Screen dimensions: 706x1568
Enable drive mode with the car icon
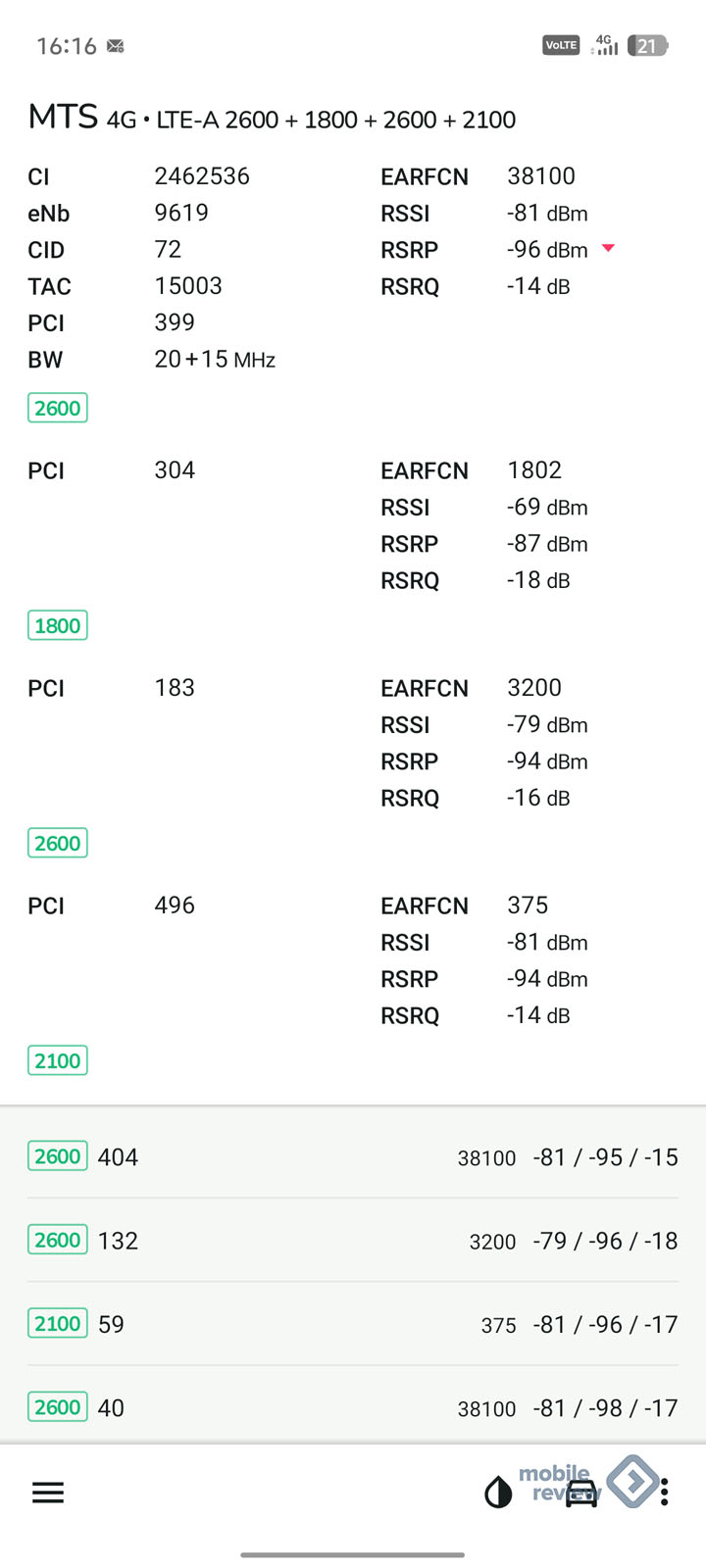581,1493
